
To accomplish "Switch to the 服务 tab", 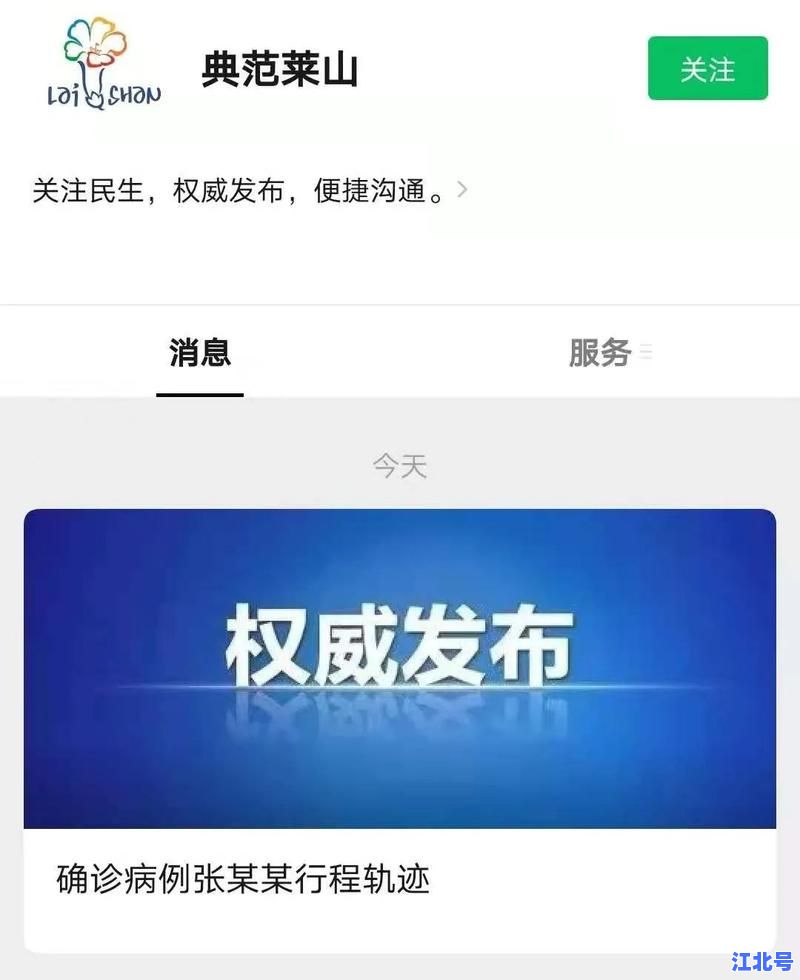I will (x=602, y=352).
